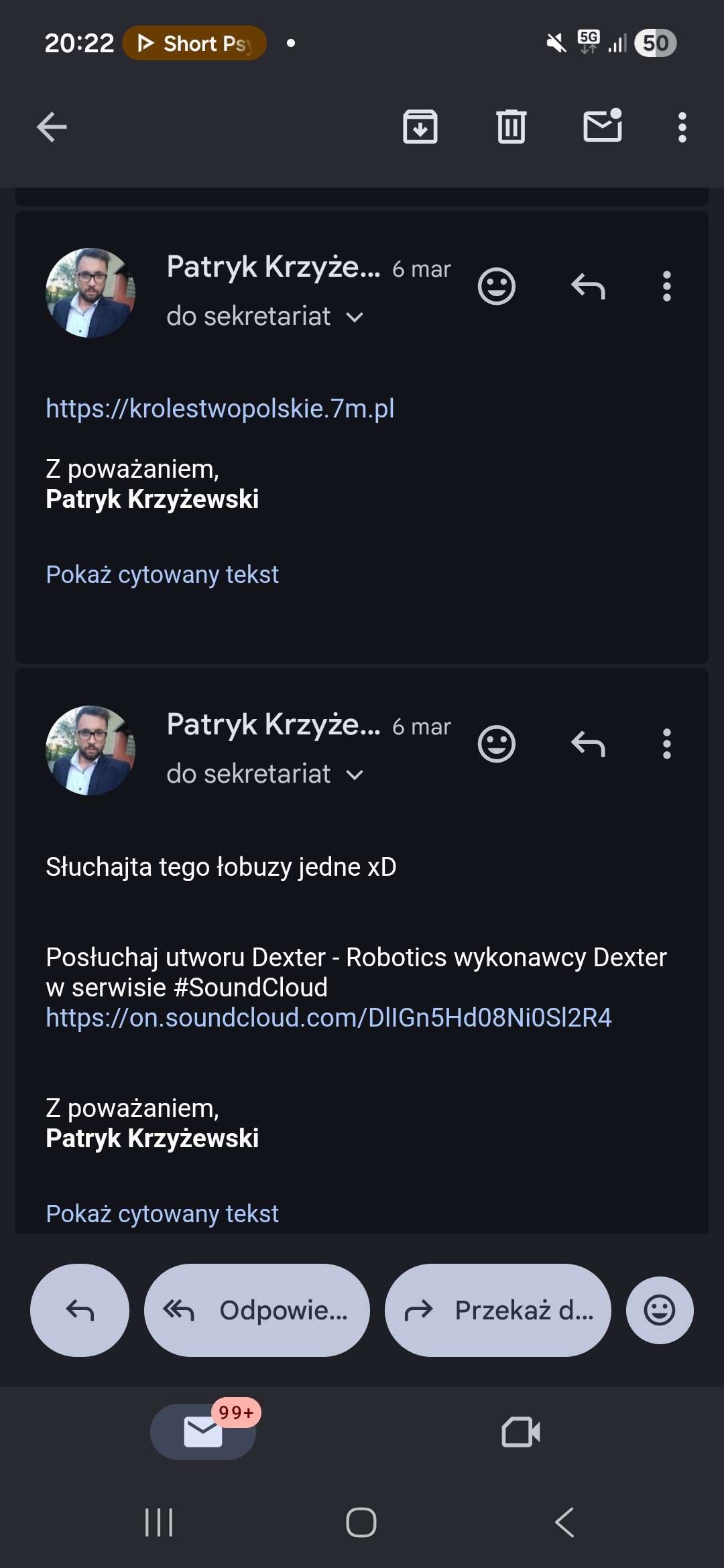The height and width of the screenshot is (1568, 724).
Task: Expand recipient details in the krolestwopolskie message
Action: click(x=355, y=317)
